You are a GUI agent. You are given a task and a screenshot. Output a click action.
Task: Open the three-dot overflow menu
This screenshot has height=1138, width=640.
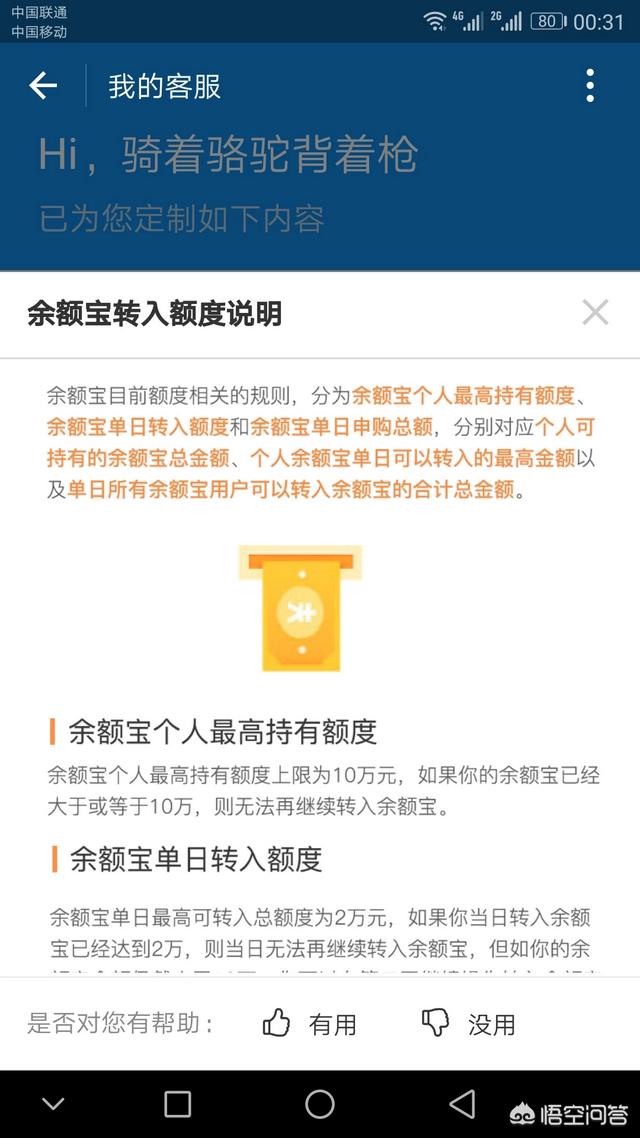pyautogui.click(x=590, y=86)
